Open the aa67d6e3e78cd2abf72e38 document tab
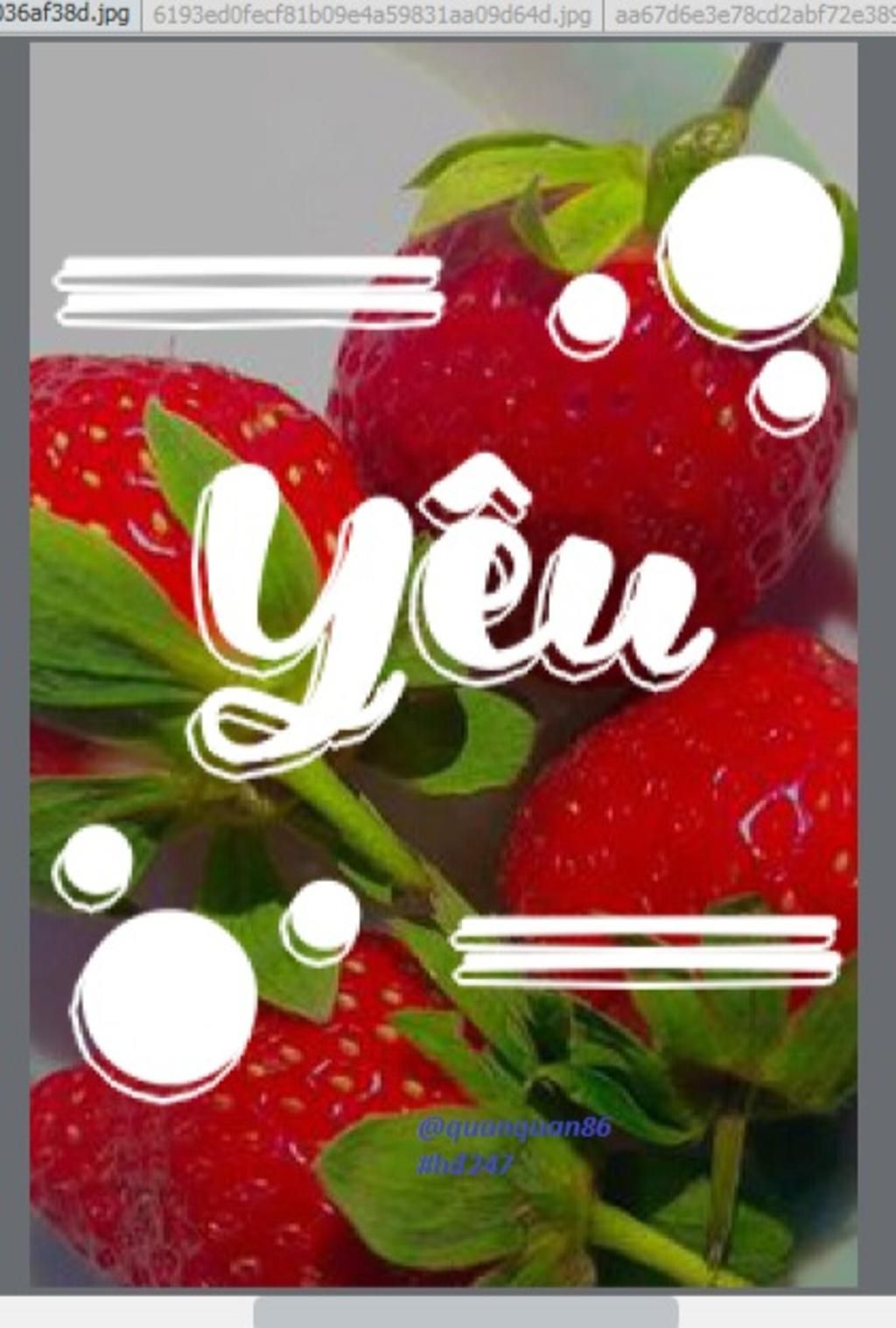The image size is (896, 1328). click(x=752, y=15)
